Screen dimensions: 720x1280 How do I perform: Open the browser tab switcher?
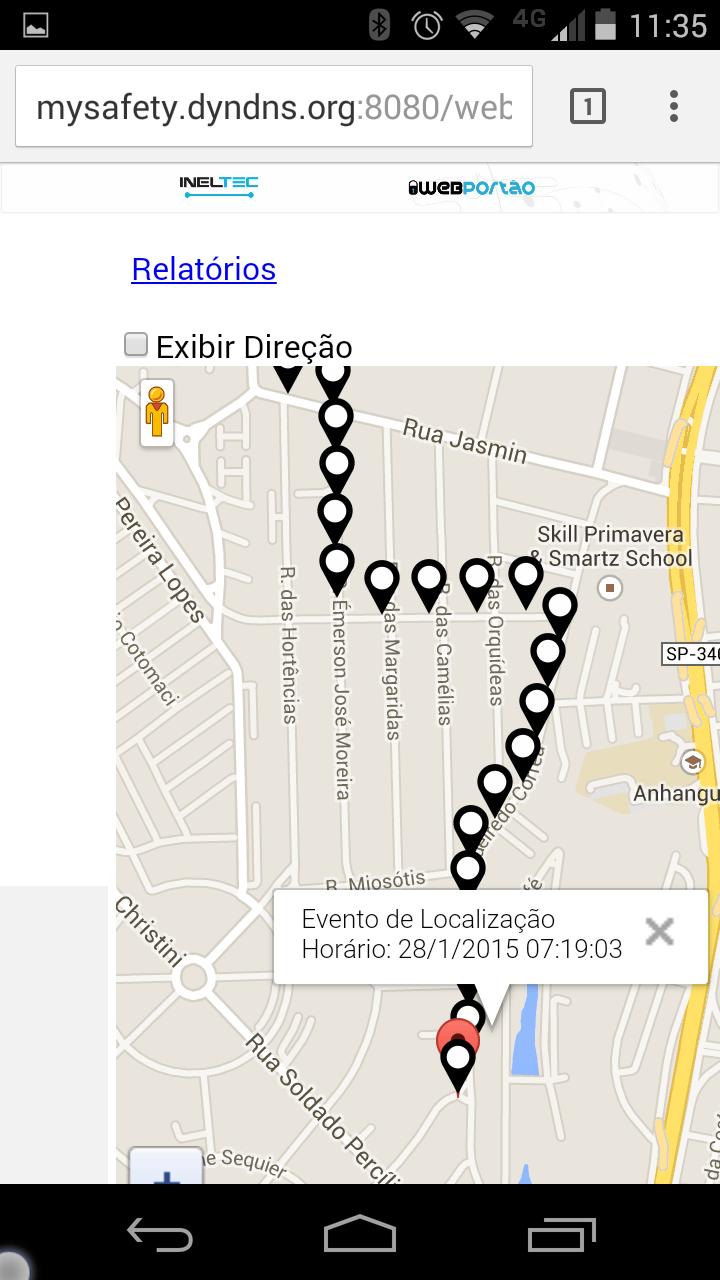point(587,106)
